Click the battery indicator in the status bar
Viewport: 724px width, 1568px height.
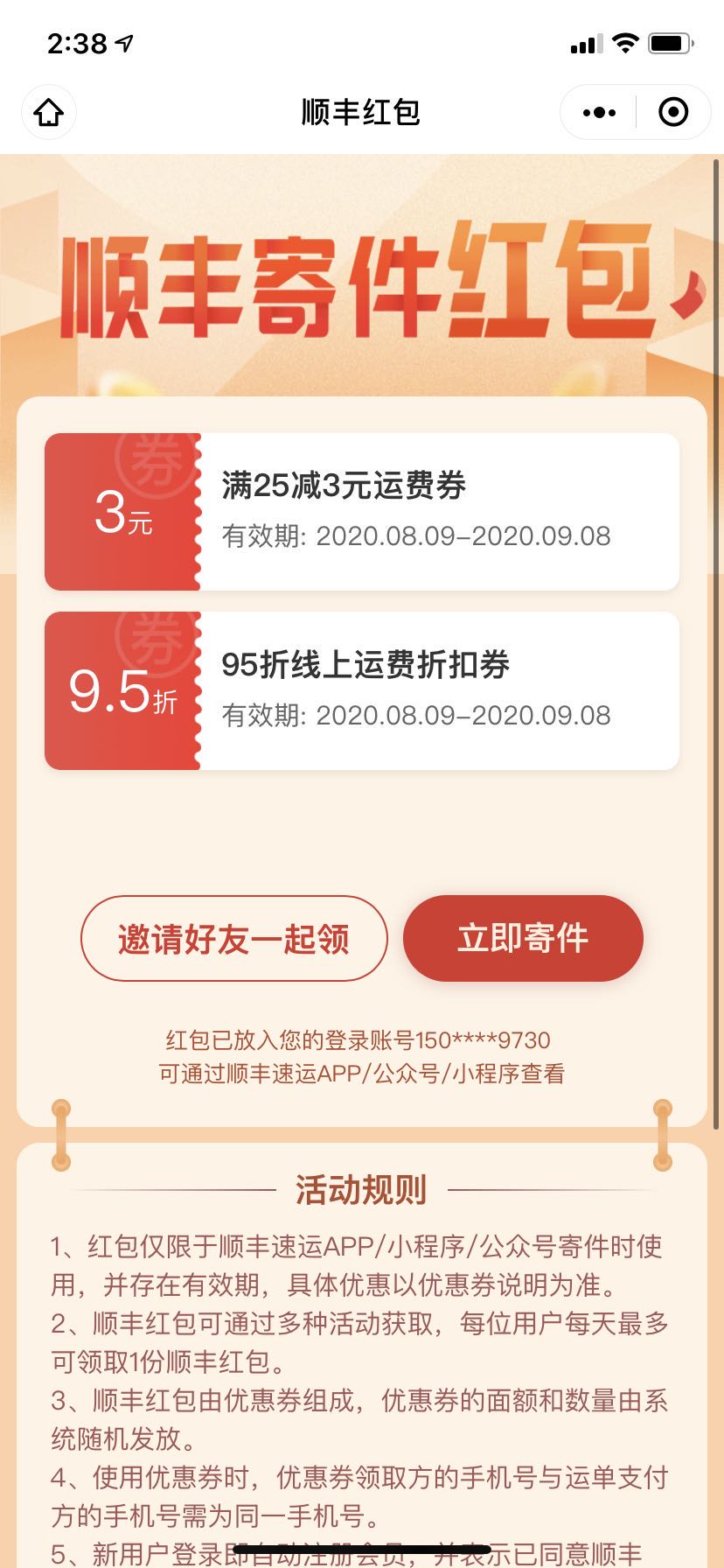670,42
